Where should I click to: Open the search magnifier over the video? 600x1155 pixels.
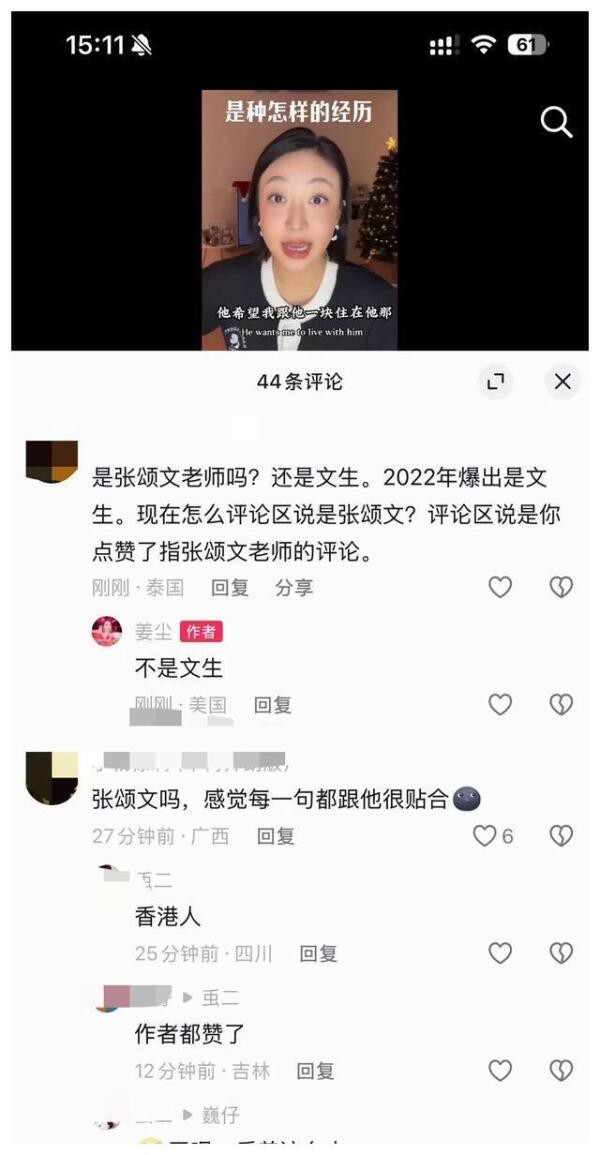(x=556, y=122)
